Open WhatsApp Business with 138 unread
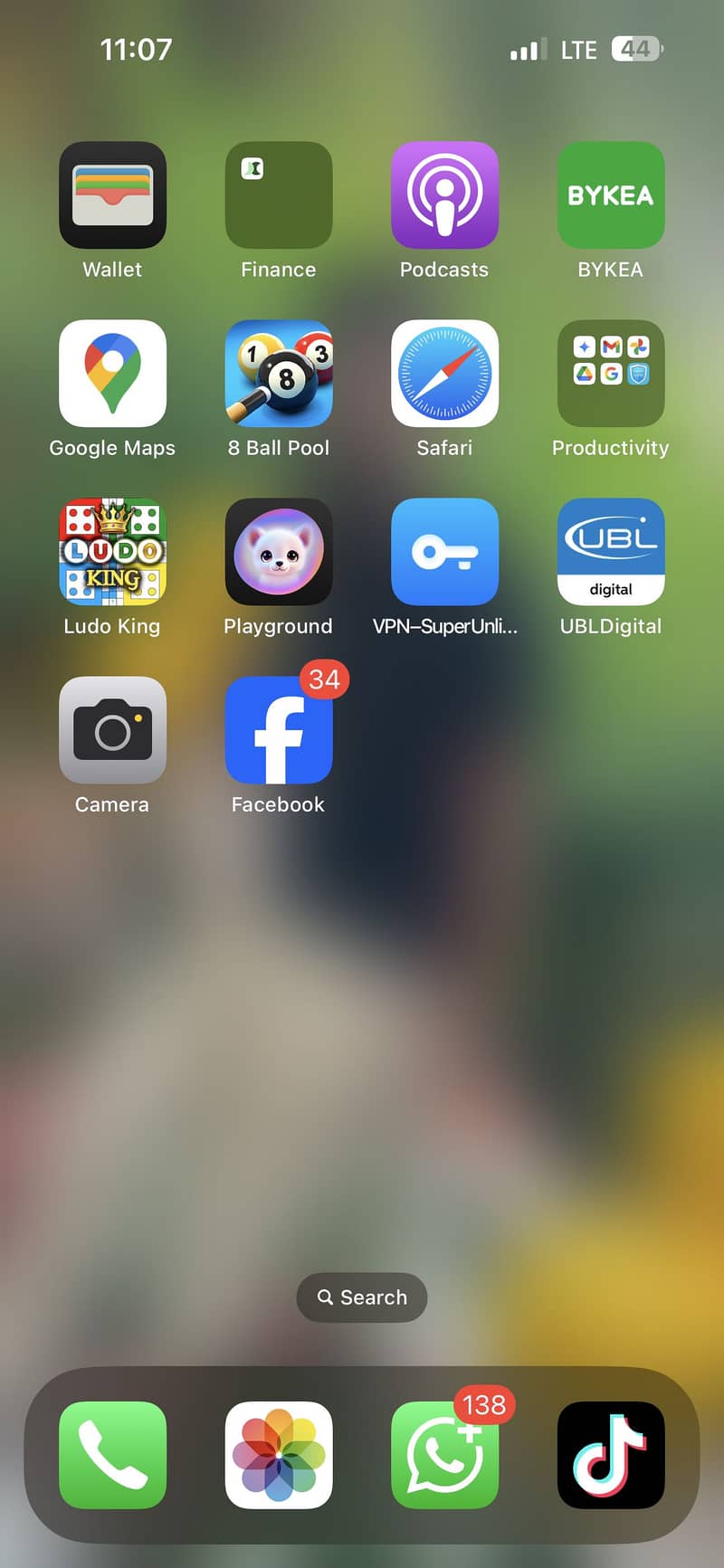724x1568 pixels. (444, 1455)
